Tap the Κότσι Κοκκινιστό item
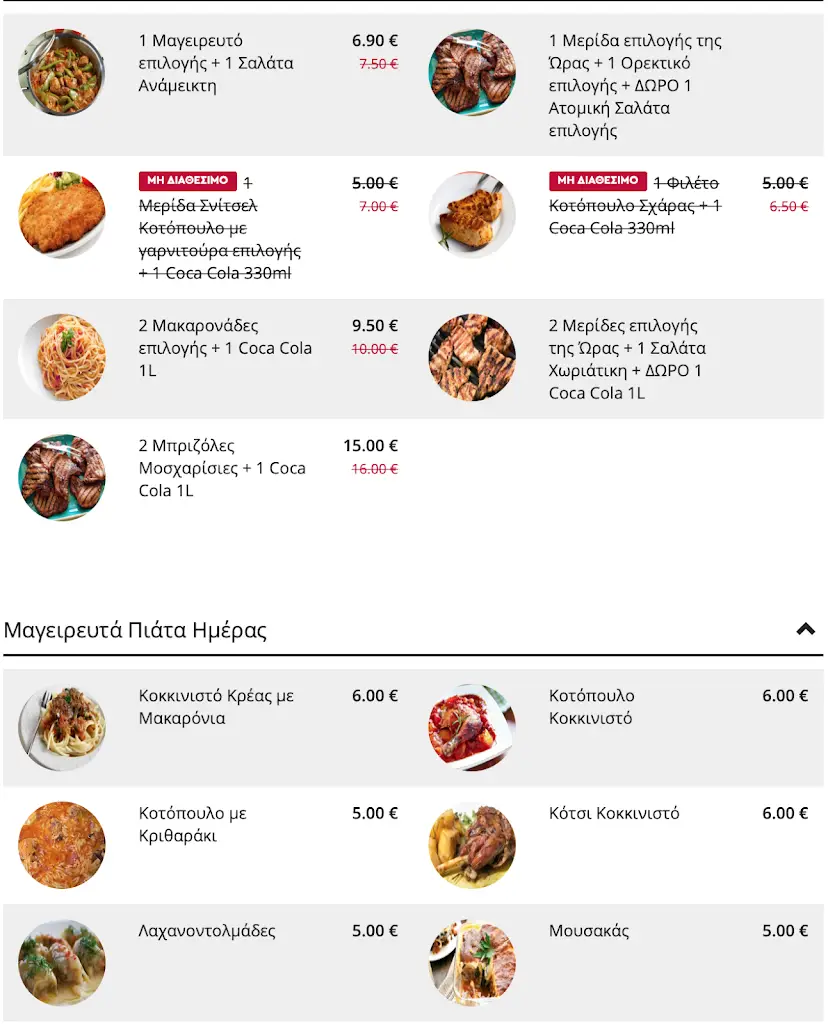 pyautogui.click(x=613, y=814)
